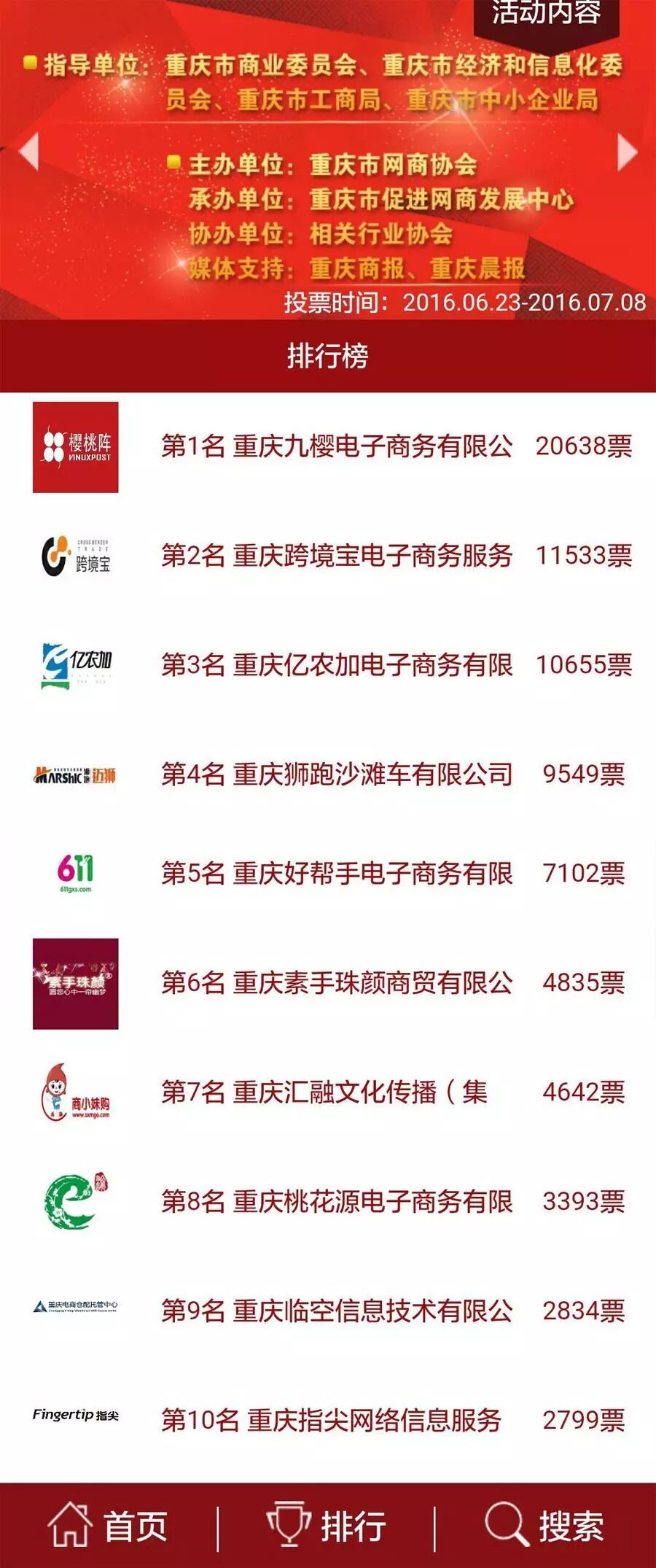
Task: Open 第7名 重庆汇融文化传播 entry
Action: click(328, 1092)
